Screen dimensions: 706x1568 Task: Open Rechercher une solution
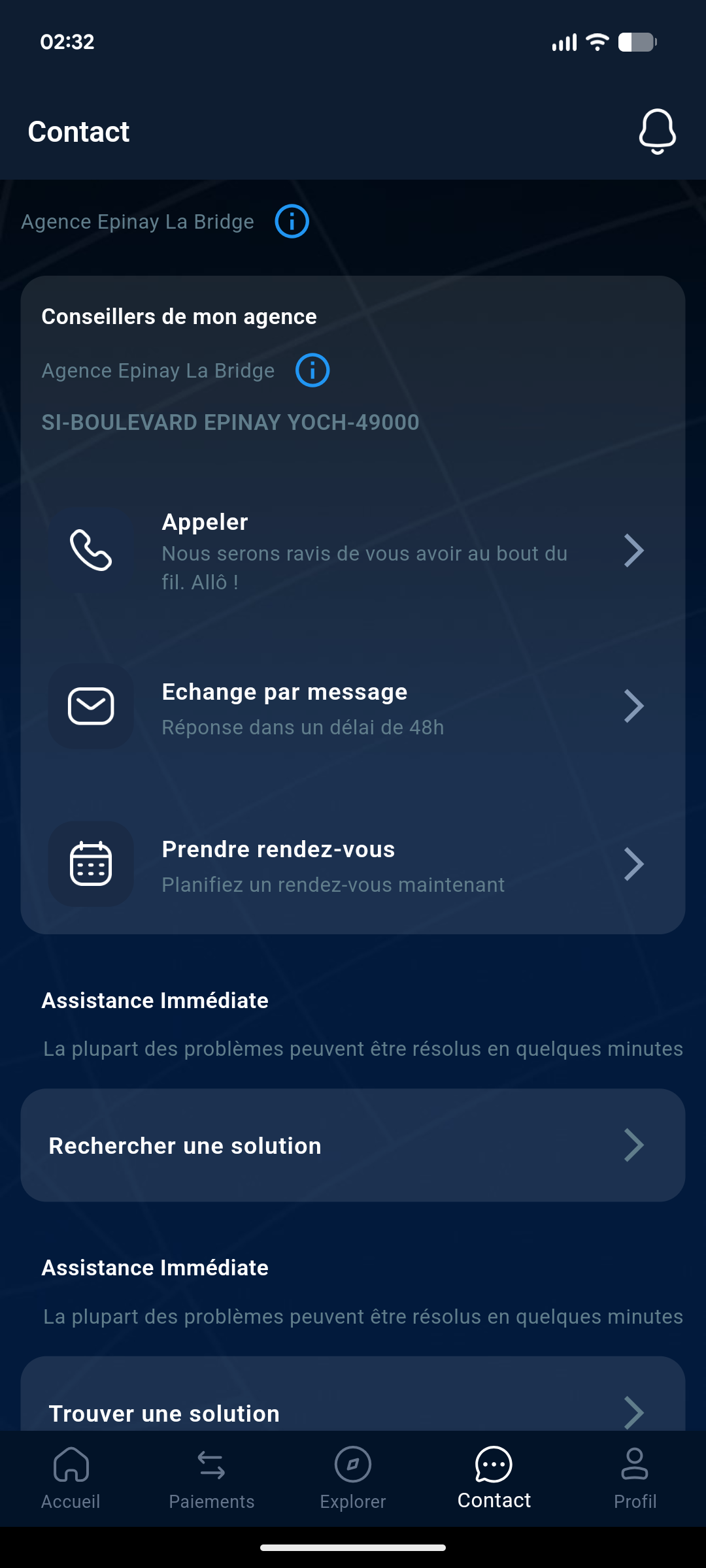click(353, 1145)
